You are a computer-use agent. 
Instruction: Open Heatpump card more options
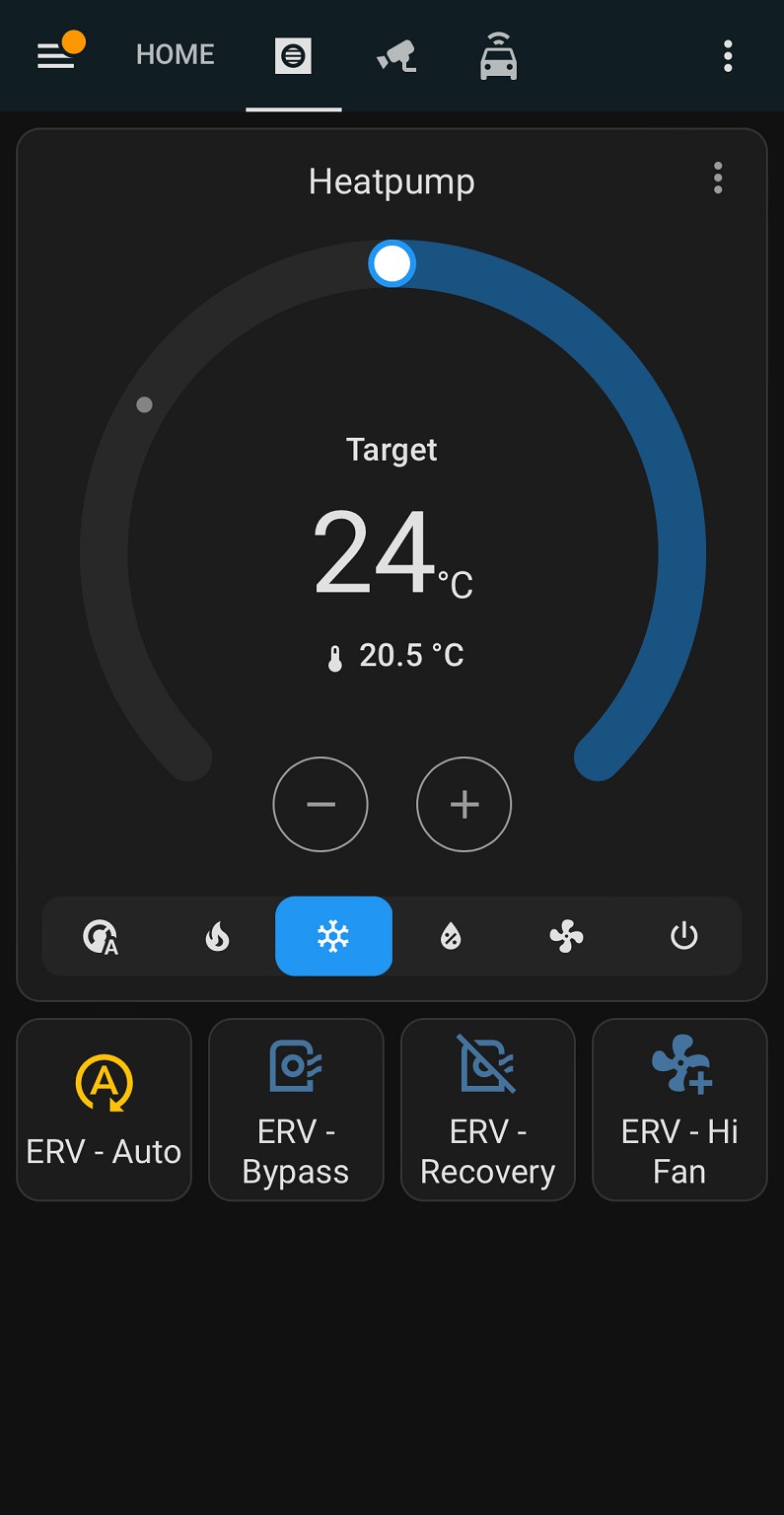717,179
